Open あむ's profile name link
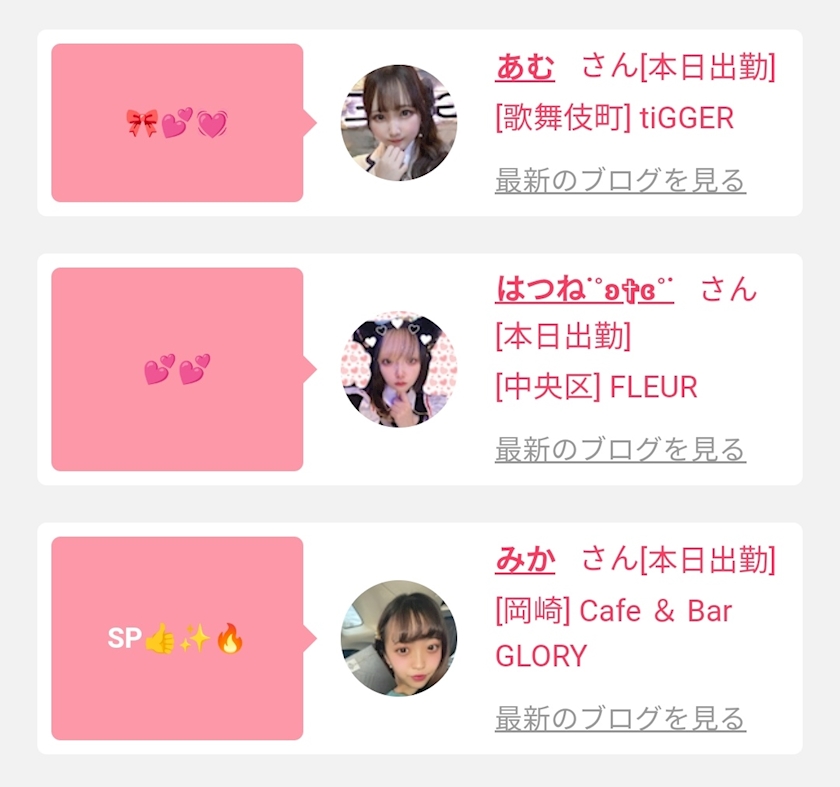Image resolution: width=840 pixels, height=787 pixels. 524,67
